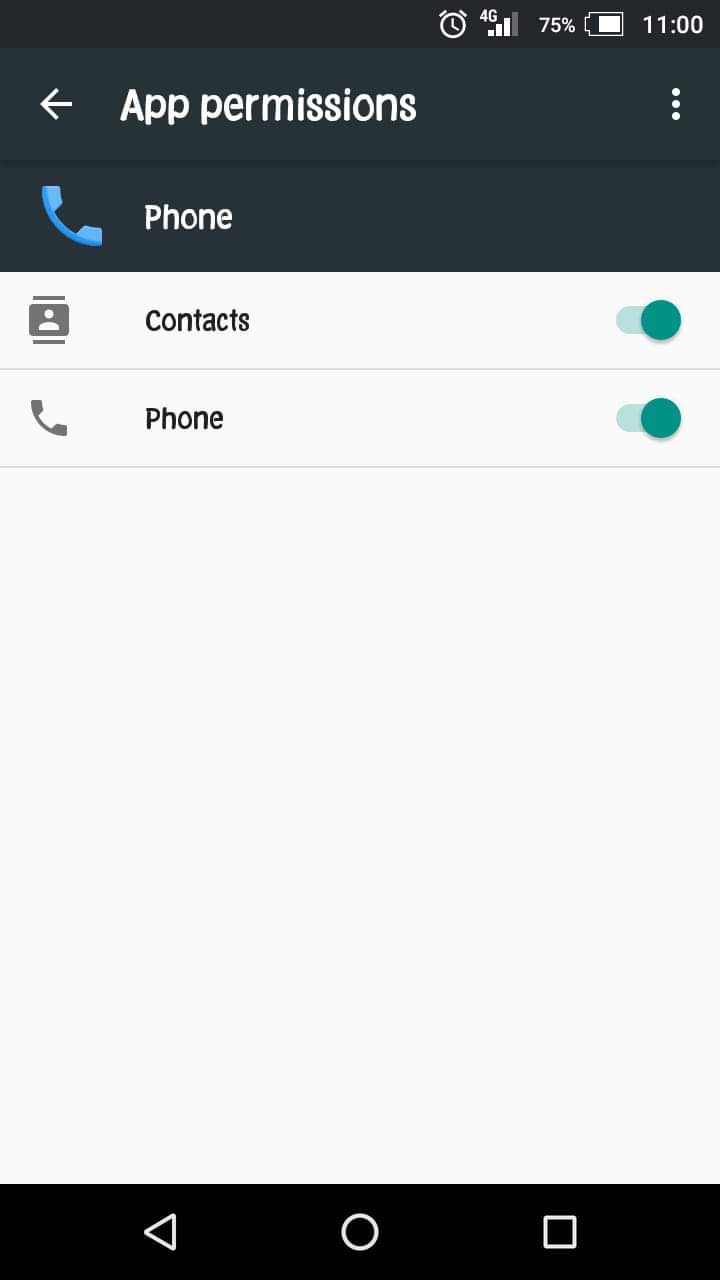The height and width of the screenshot is (1280, 720).
Task: Disable the Contacts permission toggle
Action: click(x=648, y=320)
